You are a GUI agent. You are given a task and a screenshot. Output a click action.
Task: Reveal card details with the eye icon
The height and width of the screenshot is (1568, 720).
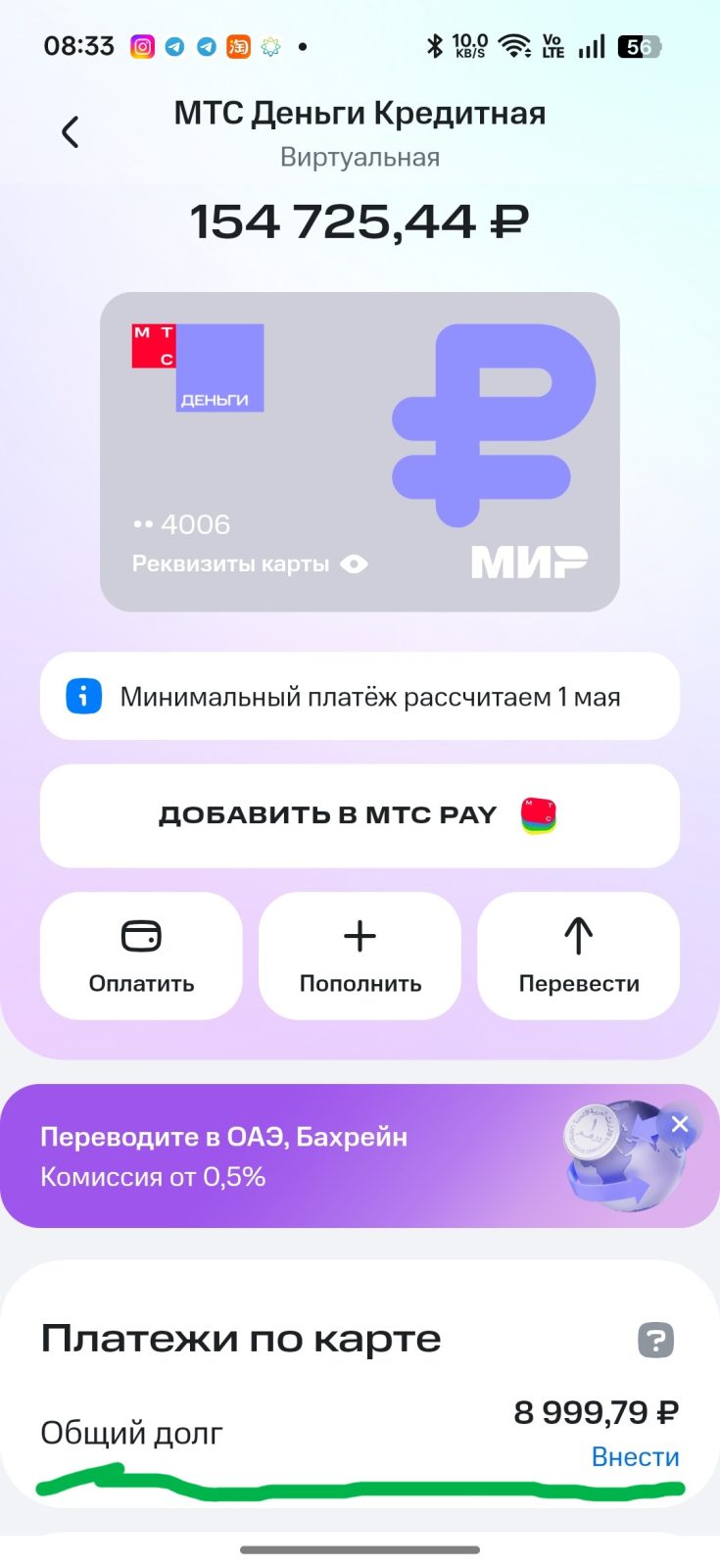(354, 564)
